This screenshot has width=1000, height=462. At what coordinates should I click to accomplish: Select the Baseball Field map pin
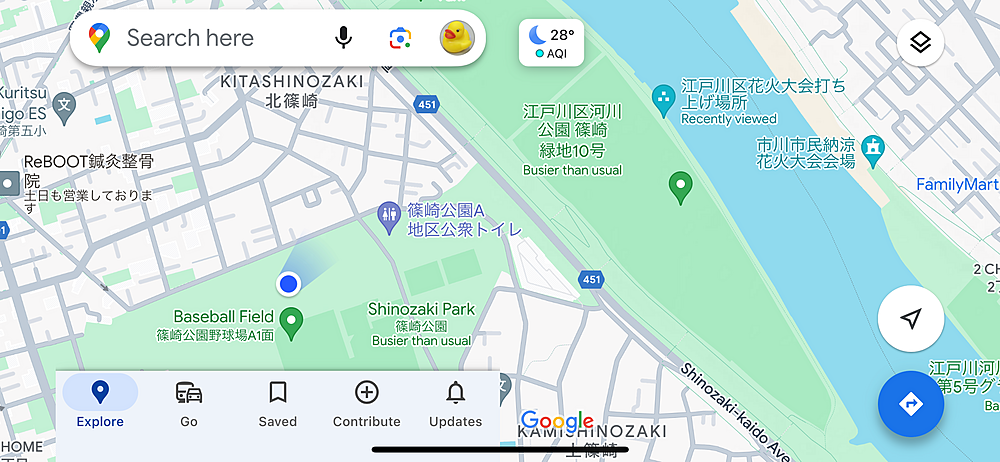pos(291,322)
